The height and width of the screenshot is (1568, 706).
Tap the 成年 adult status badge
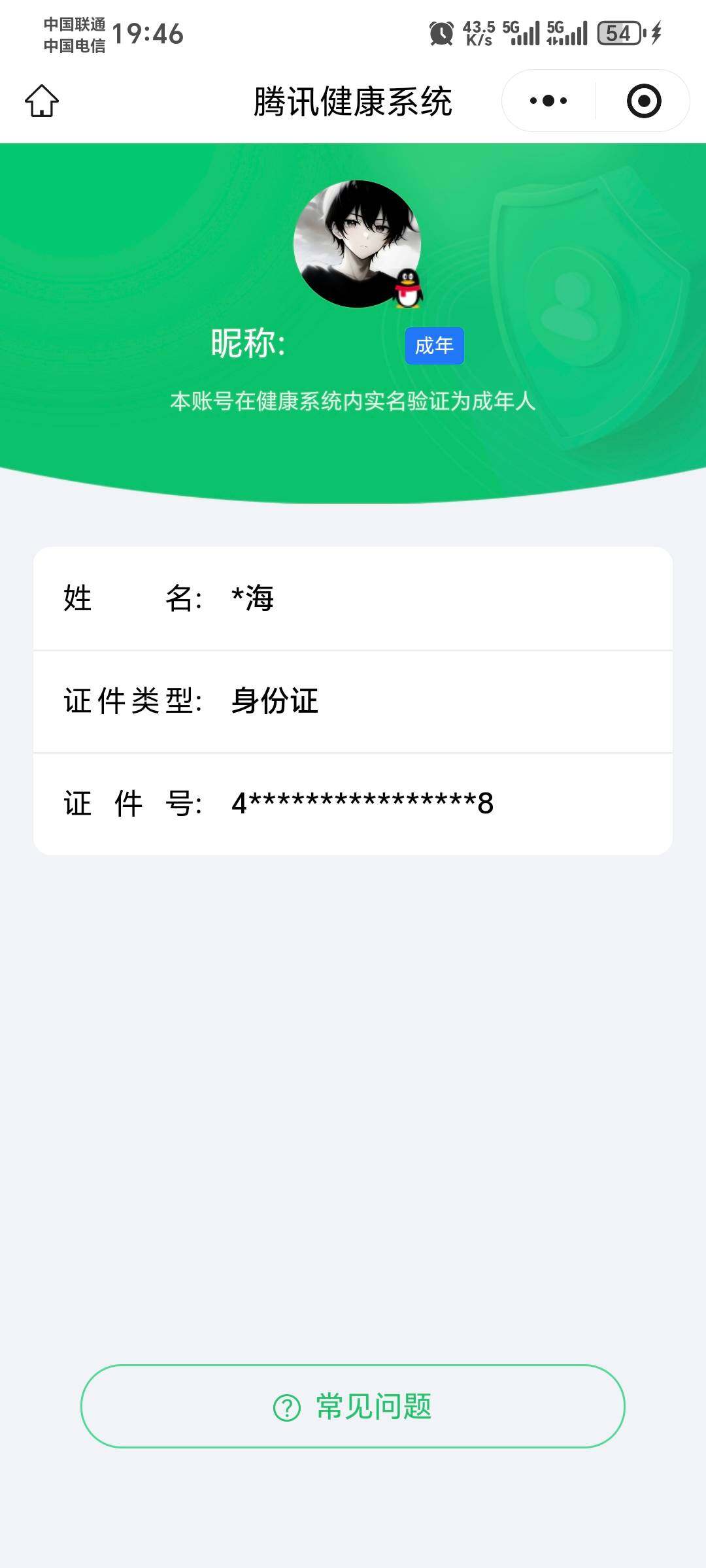(435, 346)
